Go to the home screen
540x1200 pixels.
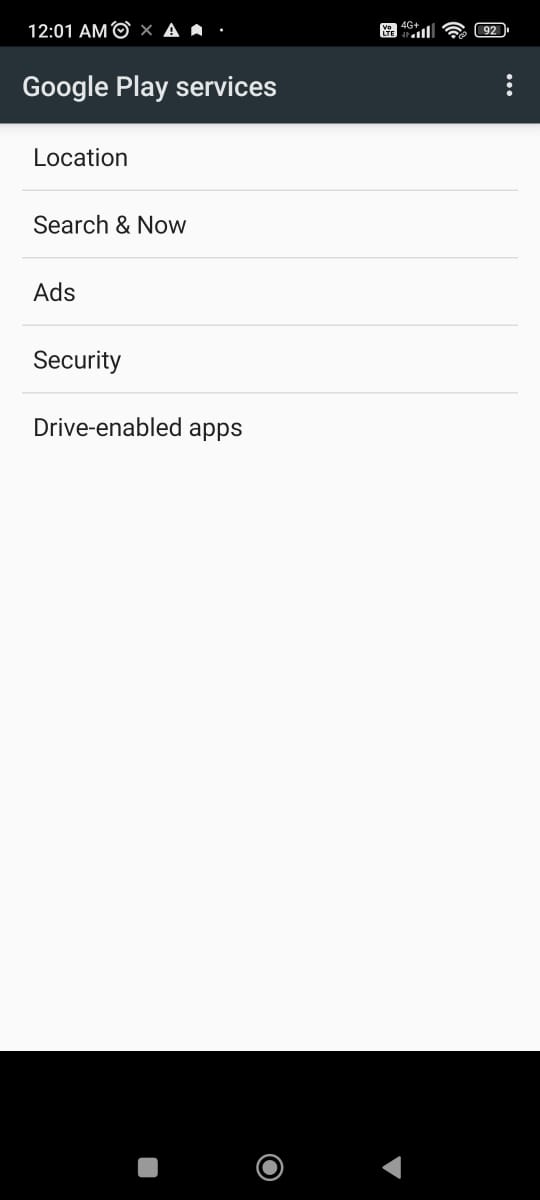pos(269,1166)
